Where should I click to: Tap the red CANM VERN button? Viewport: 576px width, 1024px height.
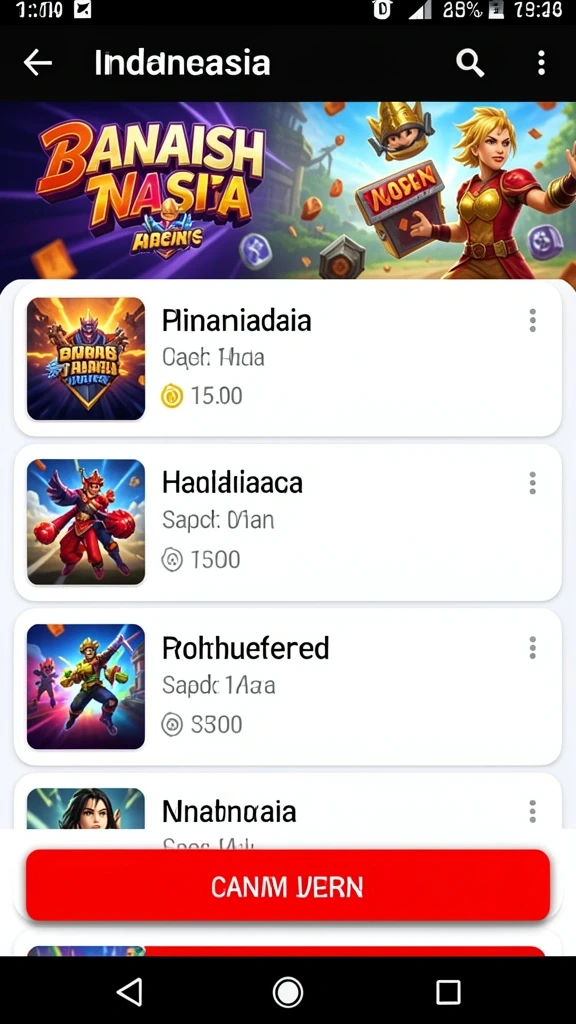coord(287,886)
